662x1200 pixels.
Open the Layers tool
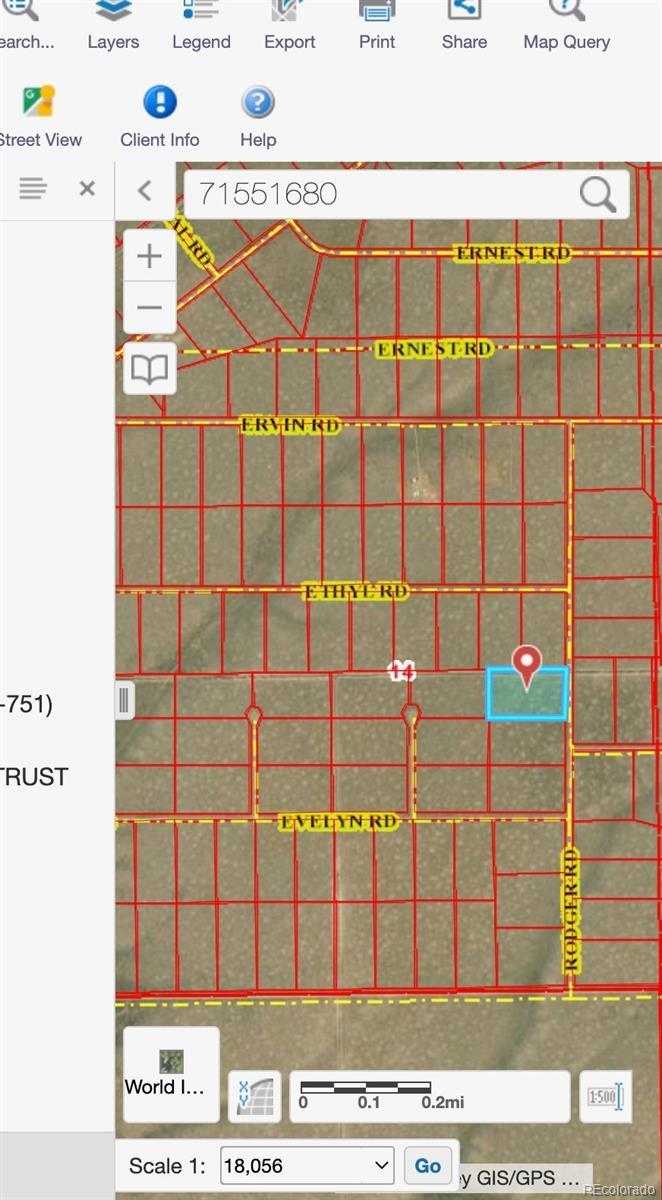coord(113,24)
